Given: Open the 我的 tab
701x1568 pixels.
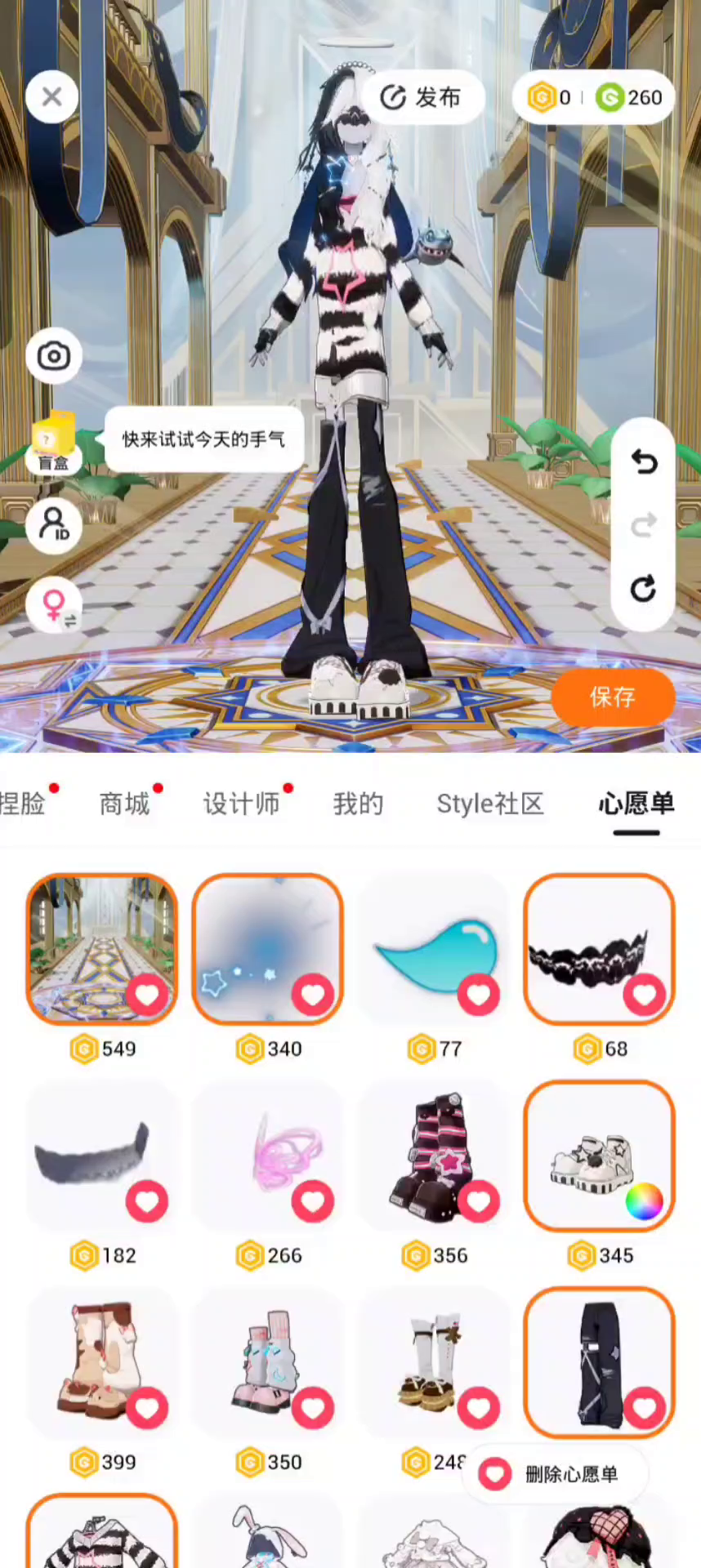Looking at the screenshot, I should 358,804.
